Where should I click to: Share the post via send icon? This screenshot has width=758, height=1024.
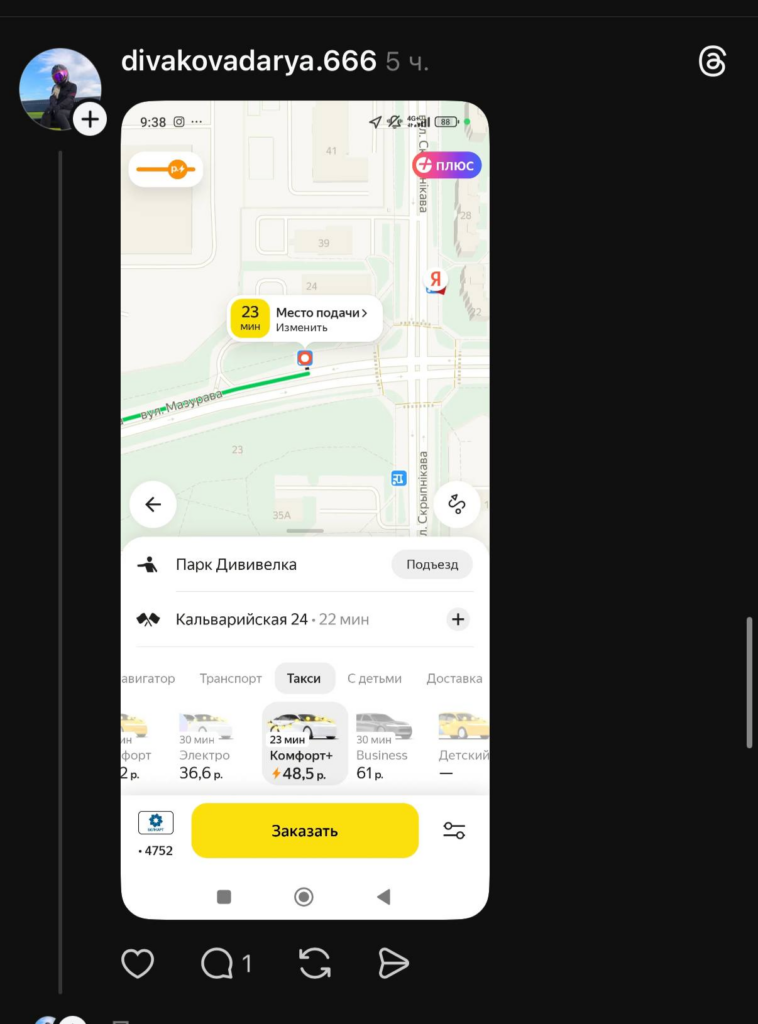click(x=394, y=964)
